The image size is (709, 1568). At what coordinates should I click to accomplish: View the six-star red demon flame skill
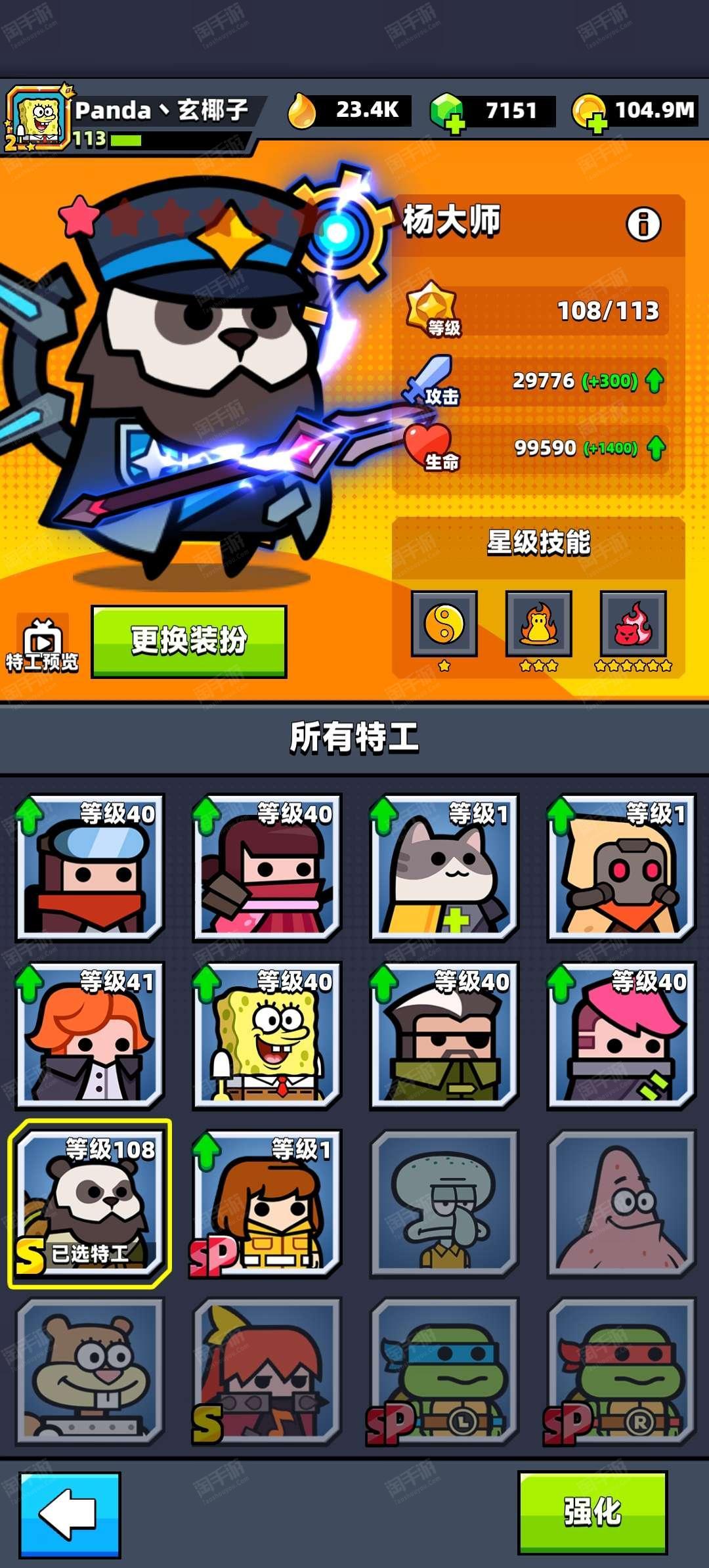coord(634,624)
